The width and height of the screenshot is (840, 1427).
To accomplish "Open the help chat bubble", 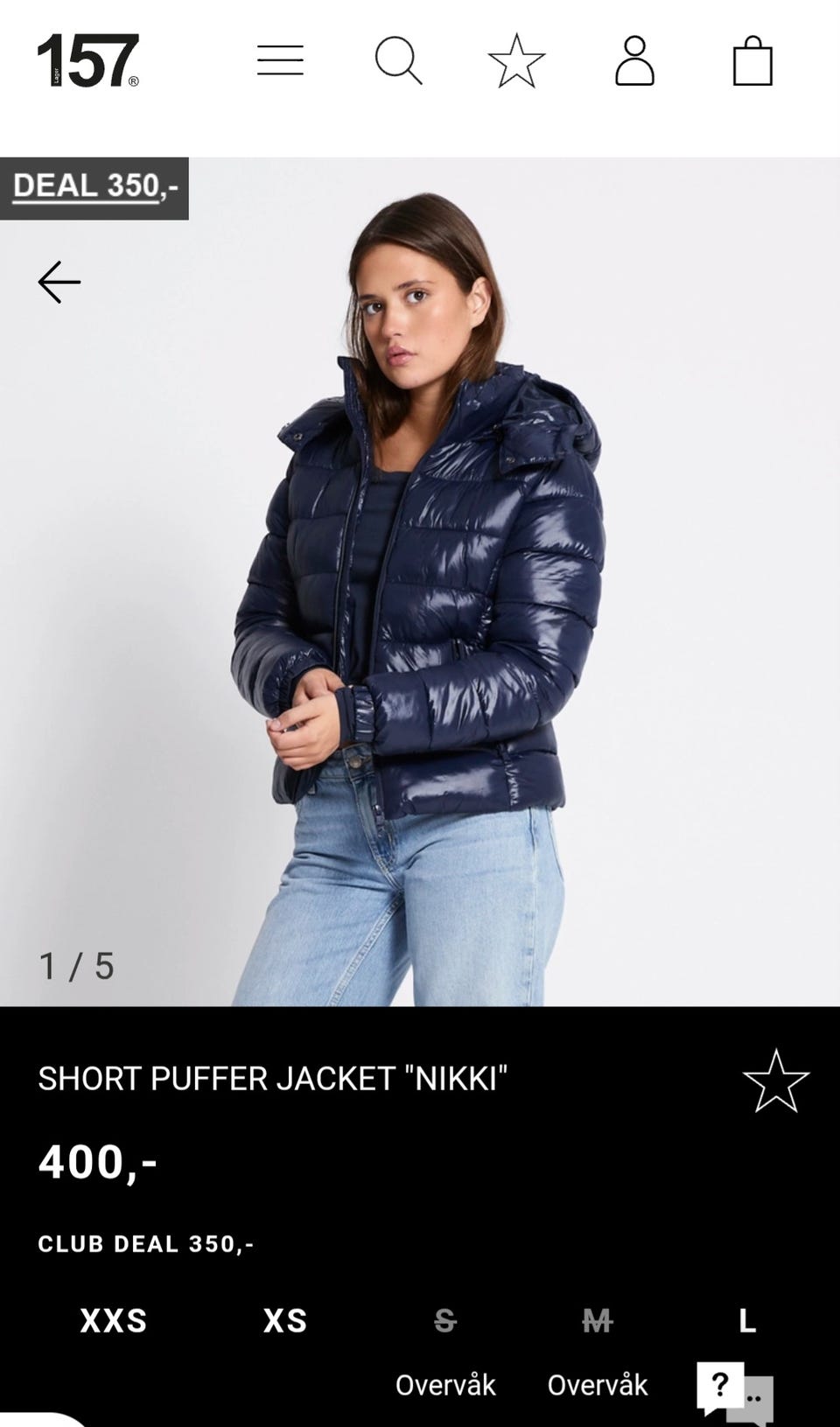I will 733,1389.
